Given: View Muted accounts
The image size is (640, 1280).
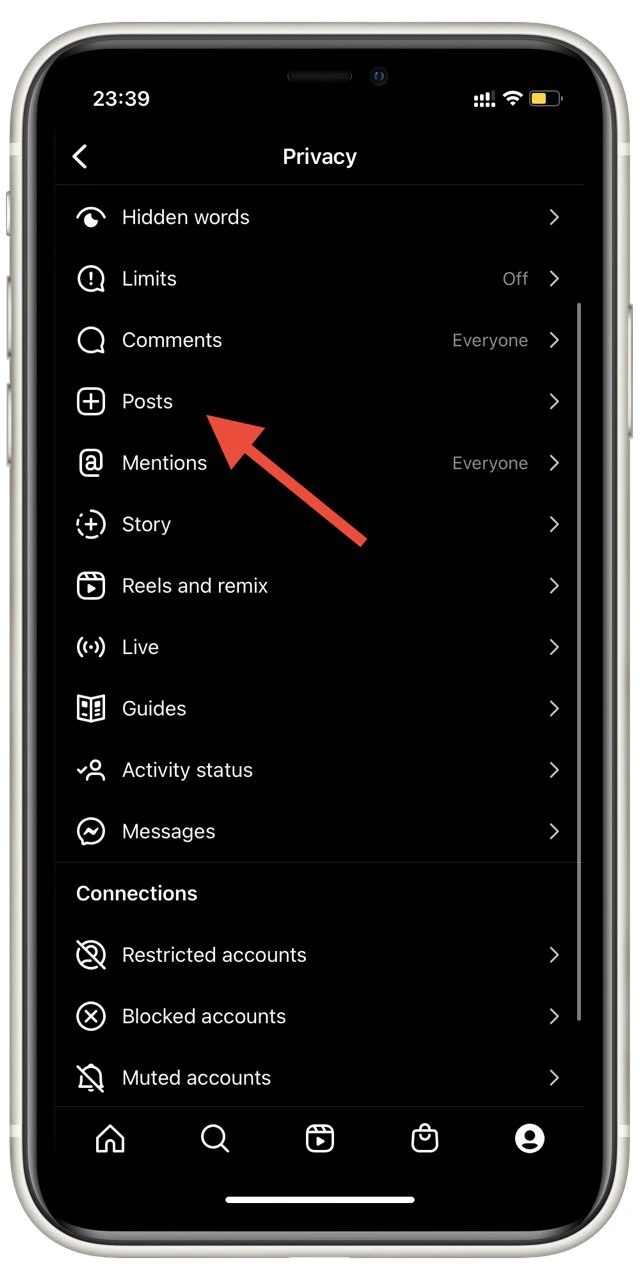Looking at the screenshot, I should (x=319, y=1078).
